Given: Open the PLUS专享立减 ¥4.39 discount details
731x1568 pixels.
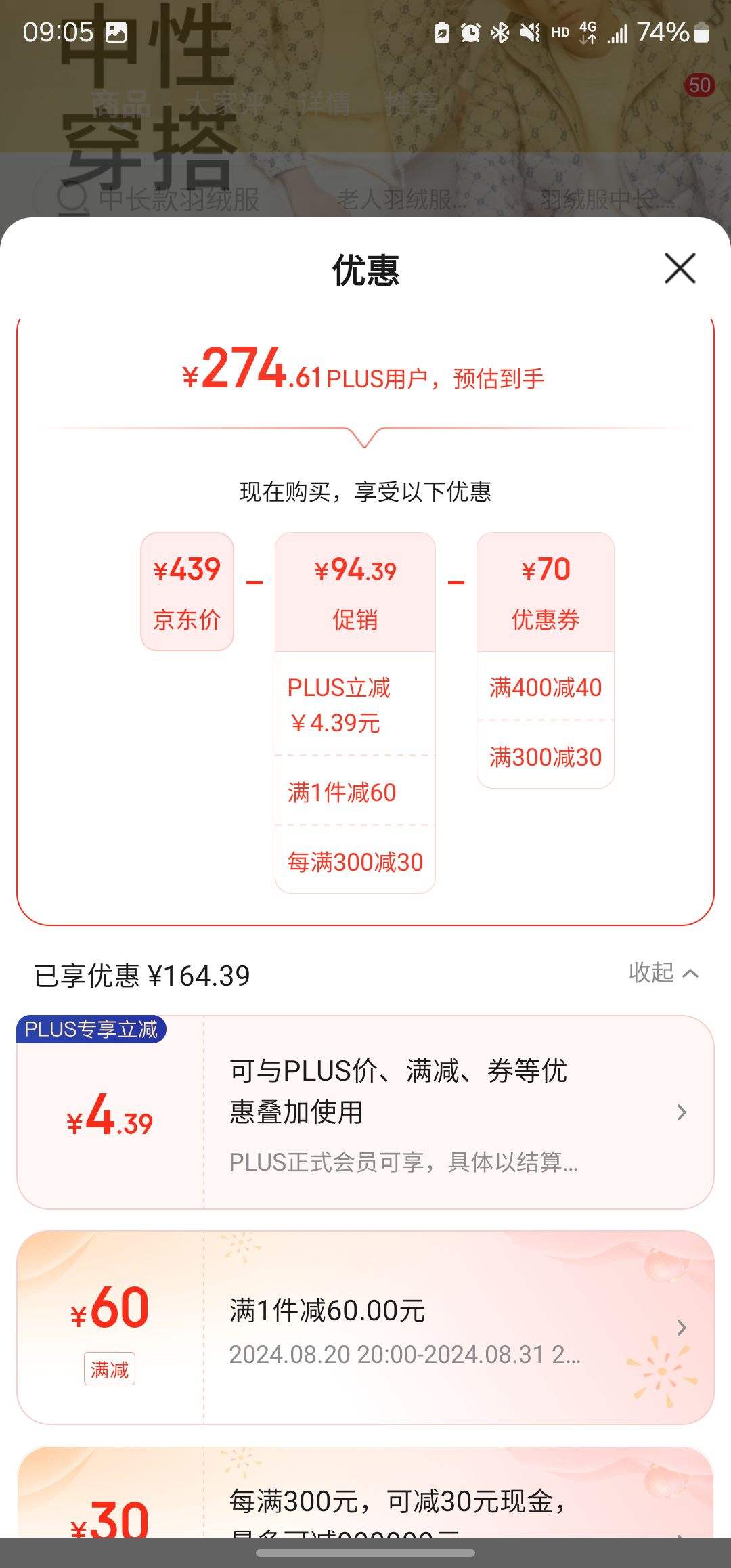Looking at the screenshot, I should click(365, 1112).
